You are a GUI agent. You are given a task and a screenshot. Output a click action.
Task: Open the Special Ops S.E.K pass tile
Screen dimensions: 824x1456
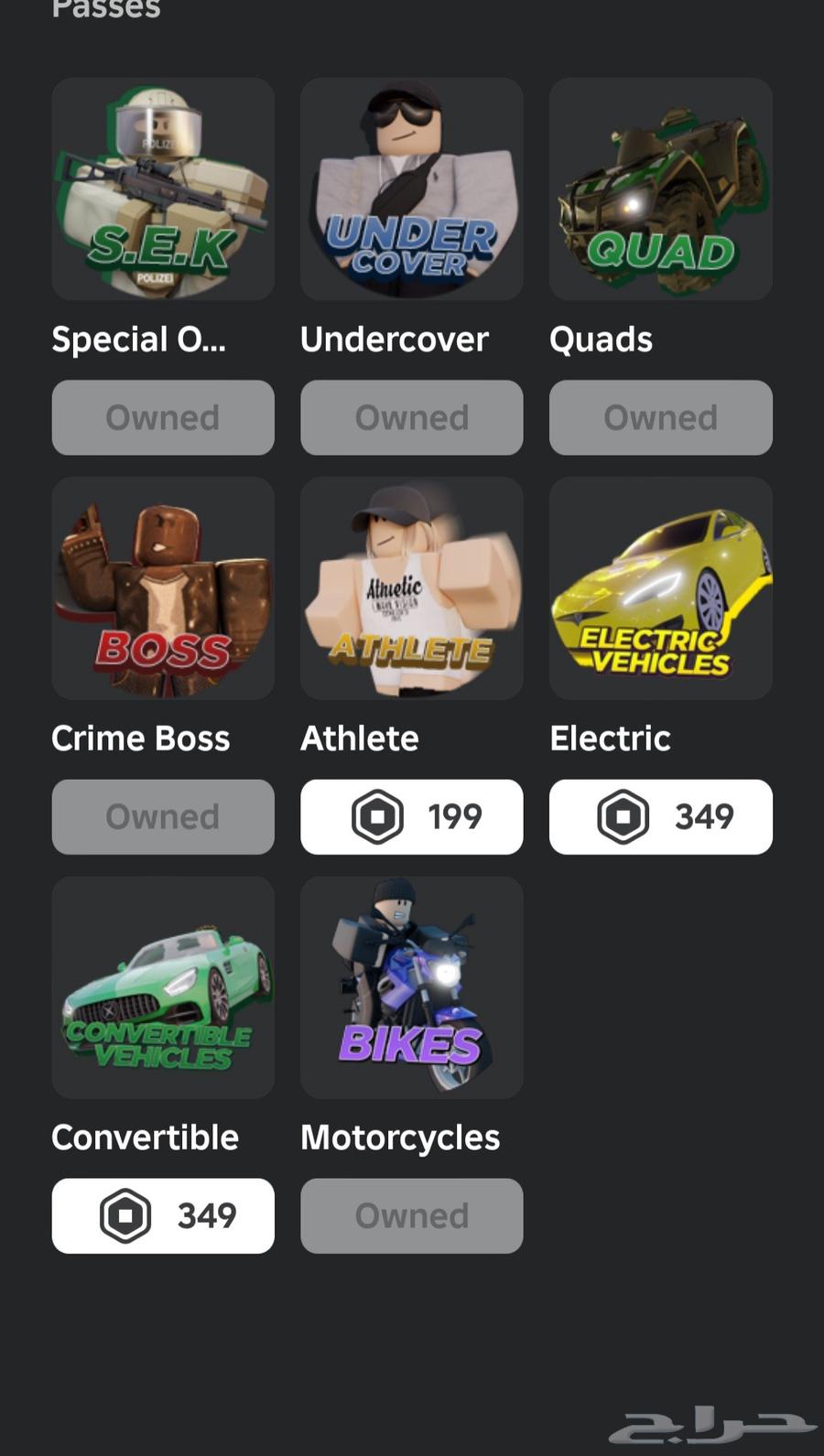click(163, 189)
